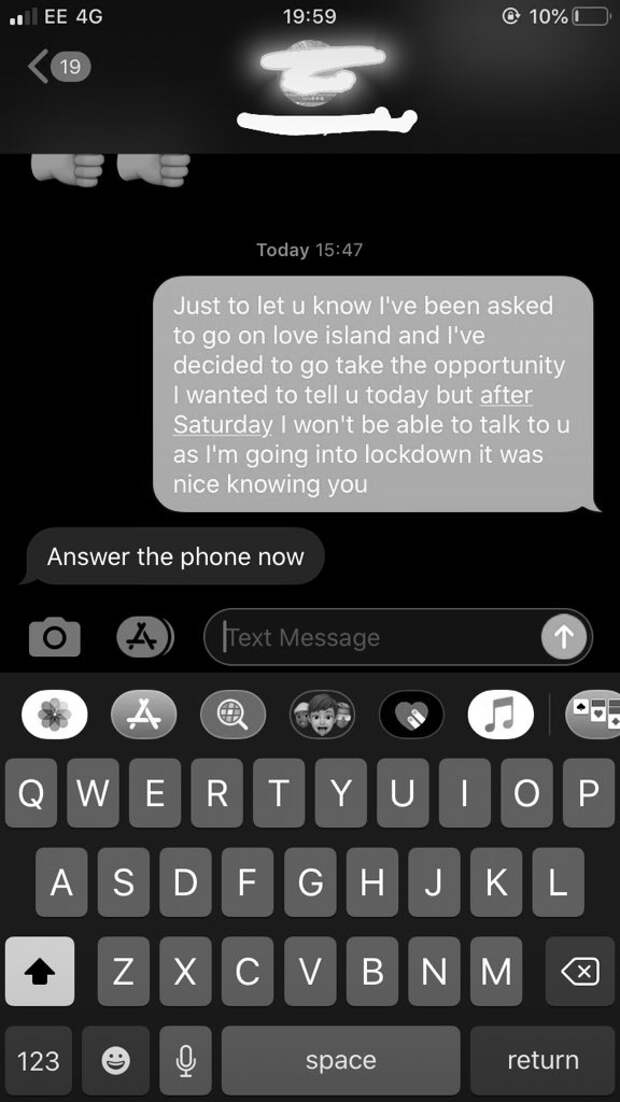This screenshot has width=620, height=1102.
Task: Open the Photos app in the app strip
Action: coord(55,715)
